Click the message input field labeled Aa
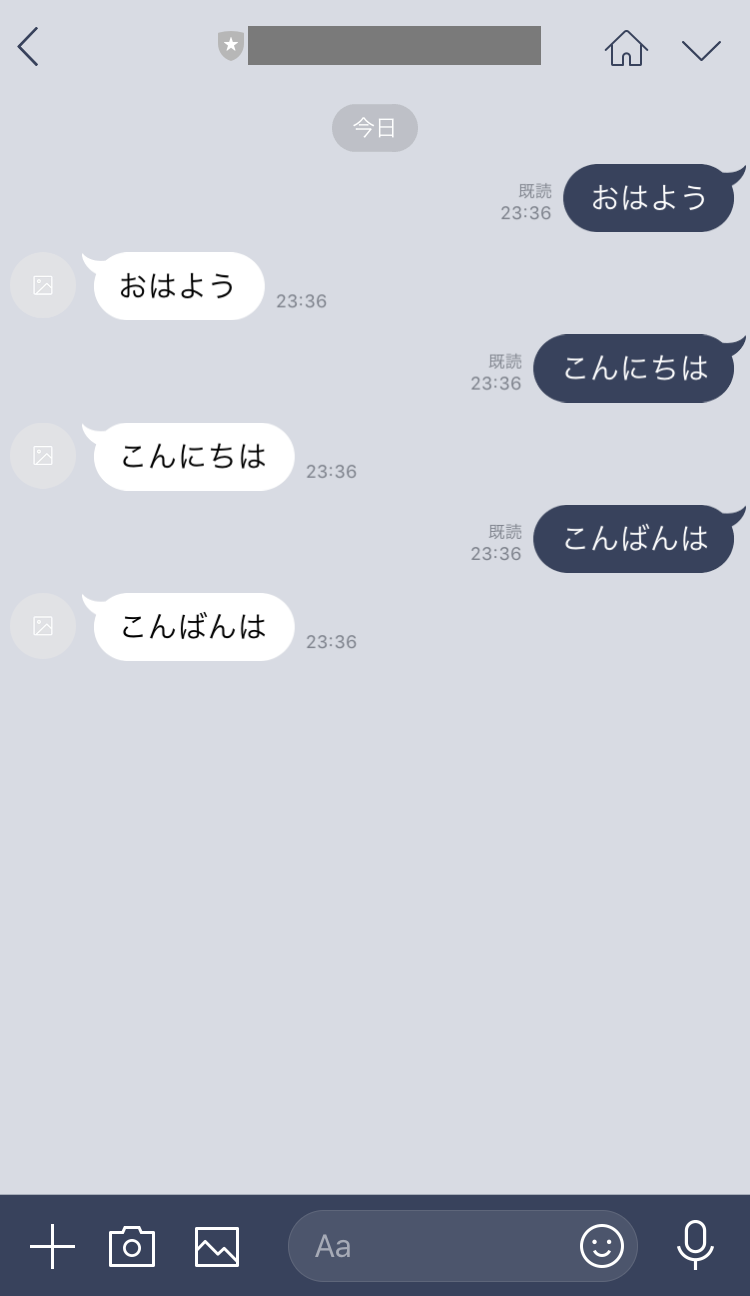 point(430,1246)
